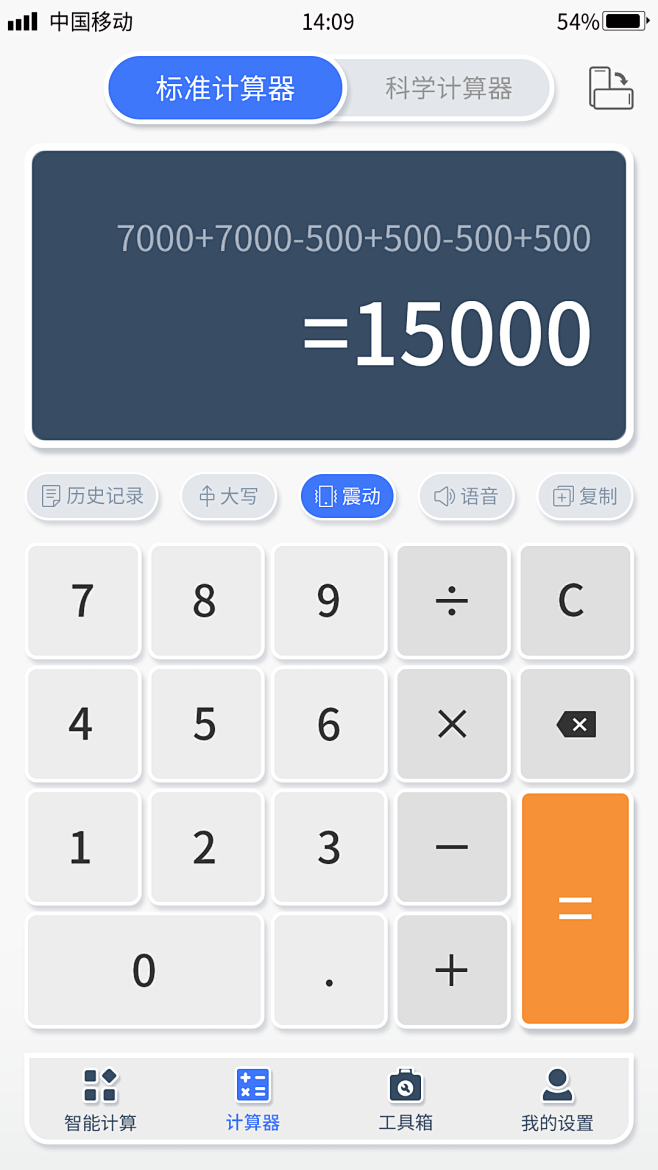The image size is (658, 1170).
Task: Select the multiply × key
Action: (x=452, y=725)
